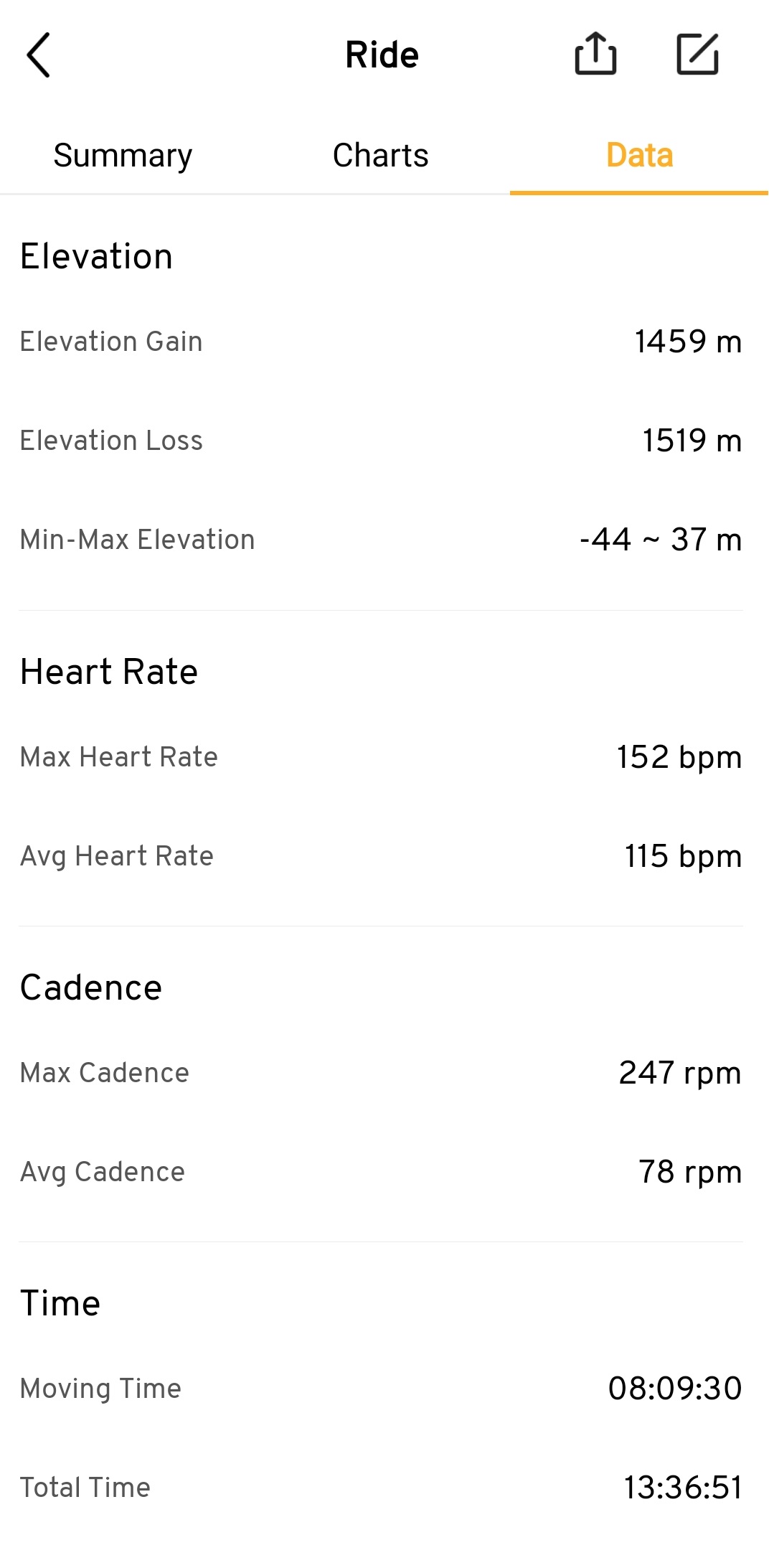The width and height of the screenshot is (769, 1568).
Task: Share this ride
Action: point(595,55)
